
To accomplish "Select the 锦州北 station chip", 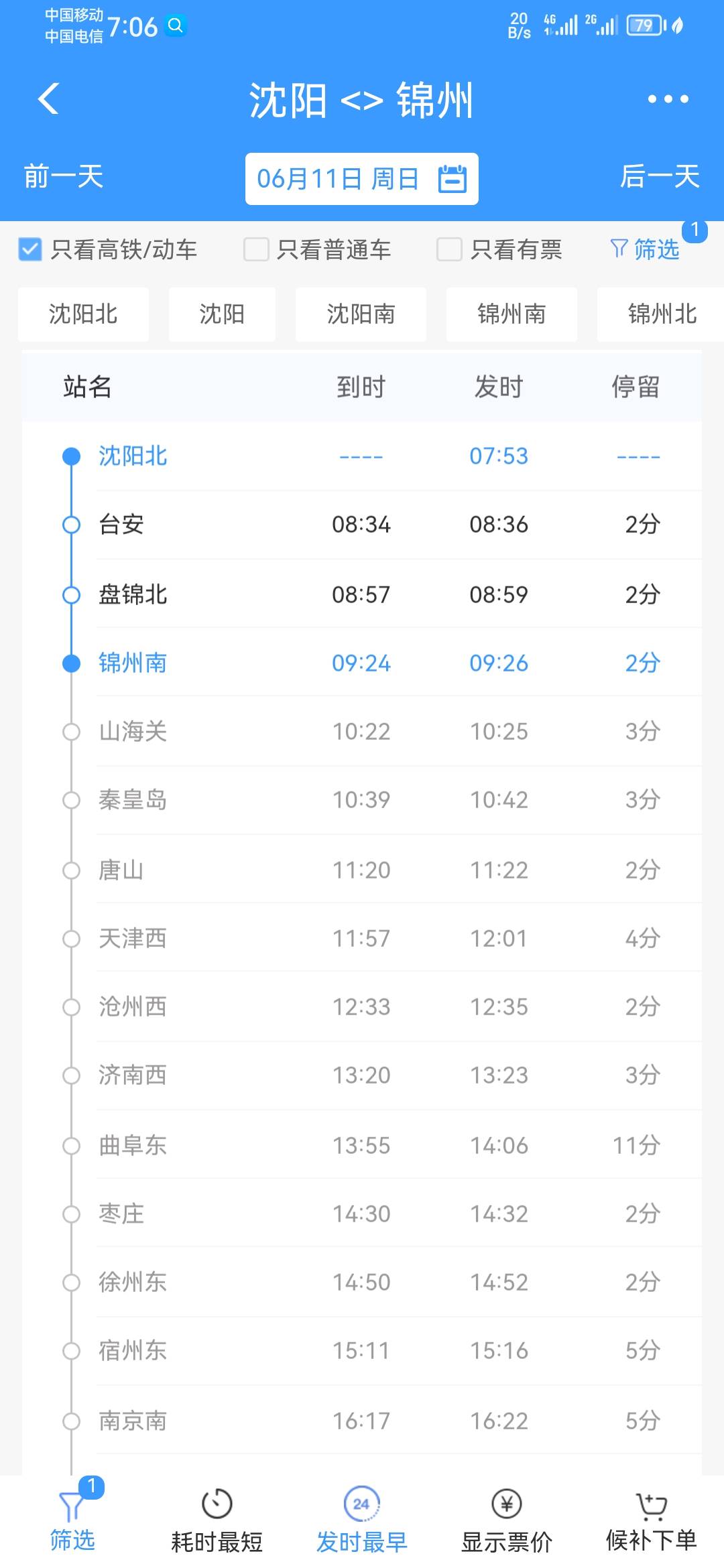I will (x=660, y=314).
